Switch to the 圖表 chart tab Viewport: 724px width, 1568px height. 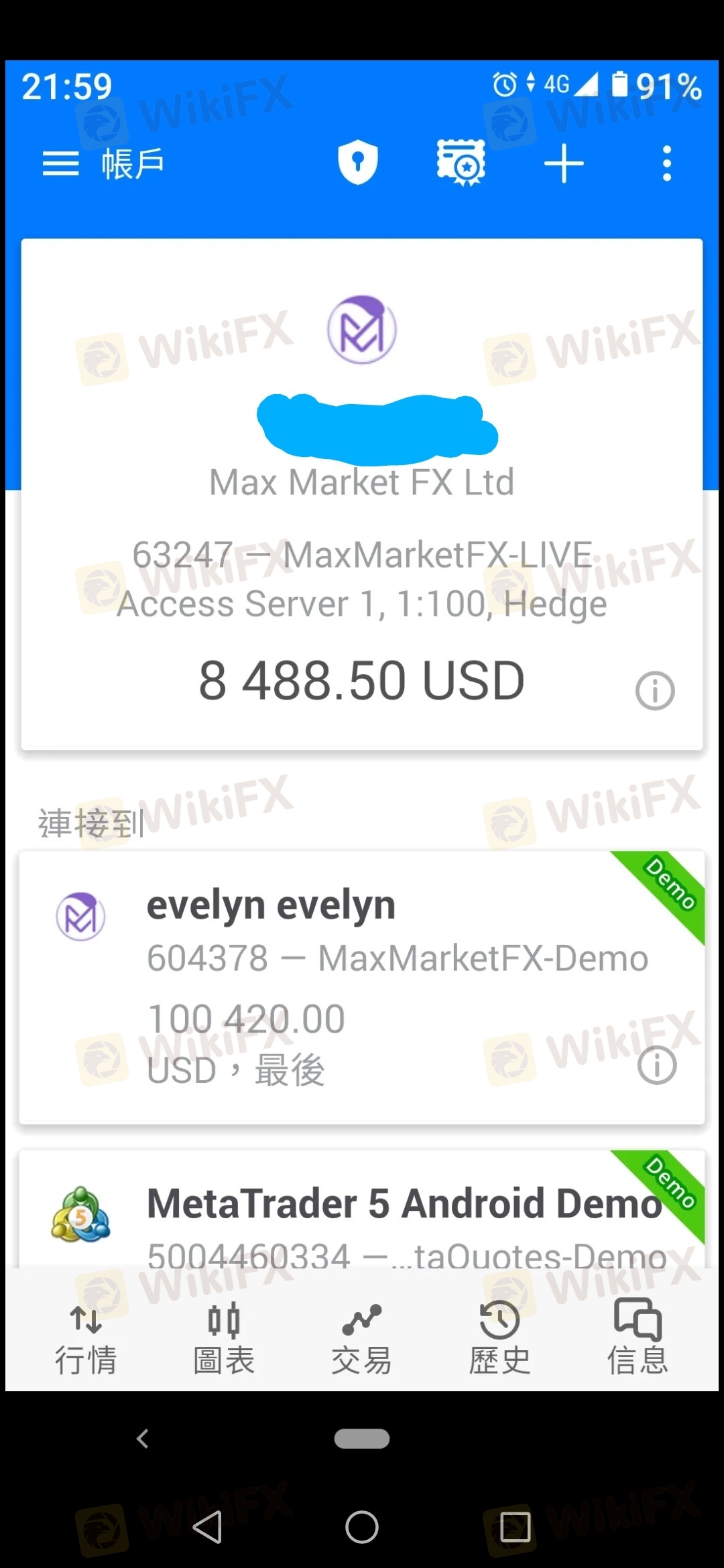(x=224, y=1339)
